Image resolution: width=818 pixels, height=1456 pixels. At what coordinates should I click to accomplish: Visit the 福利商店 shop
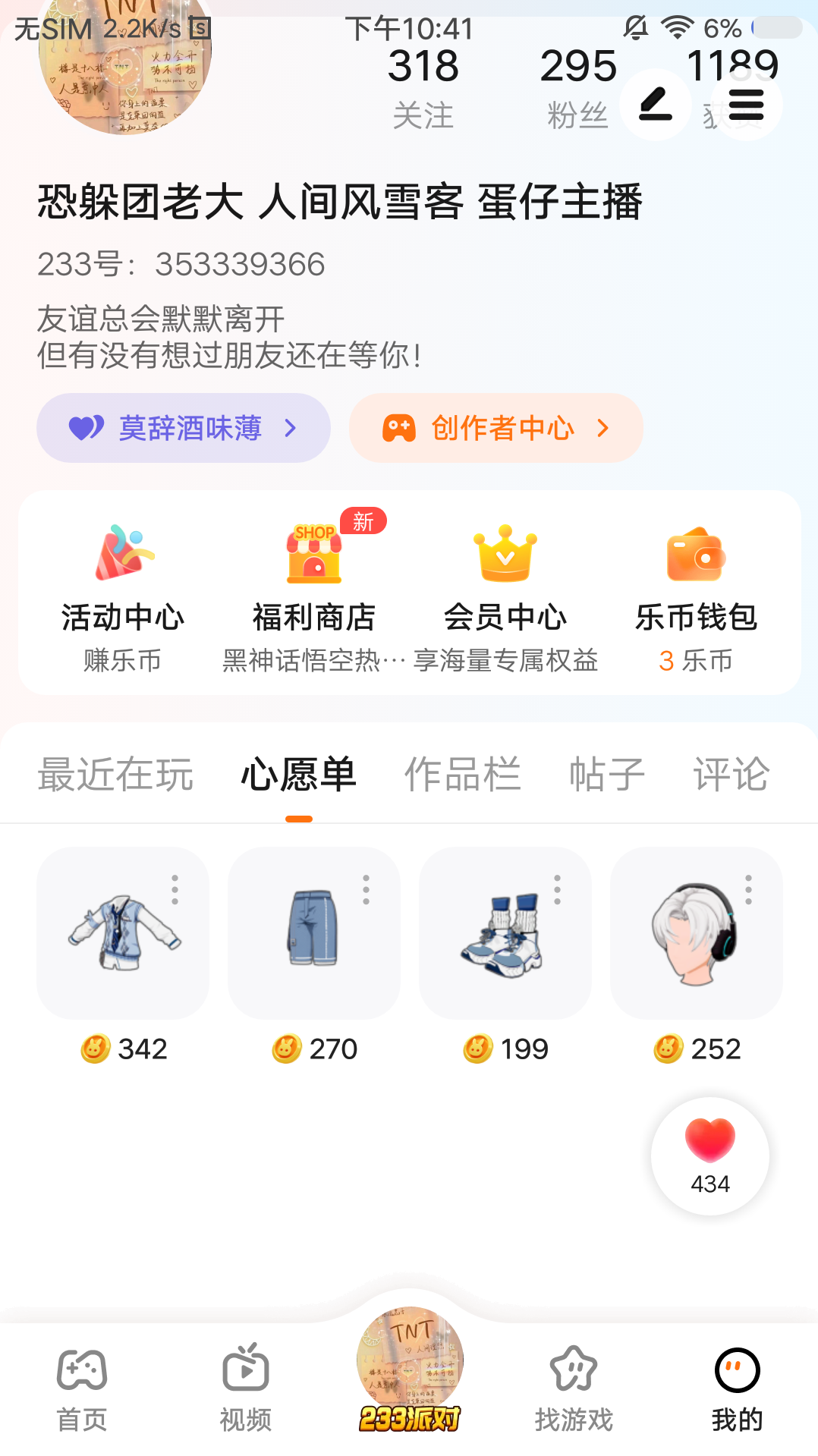(x=314, y=594)
